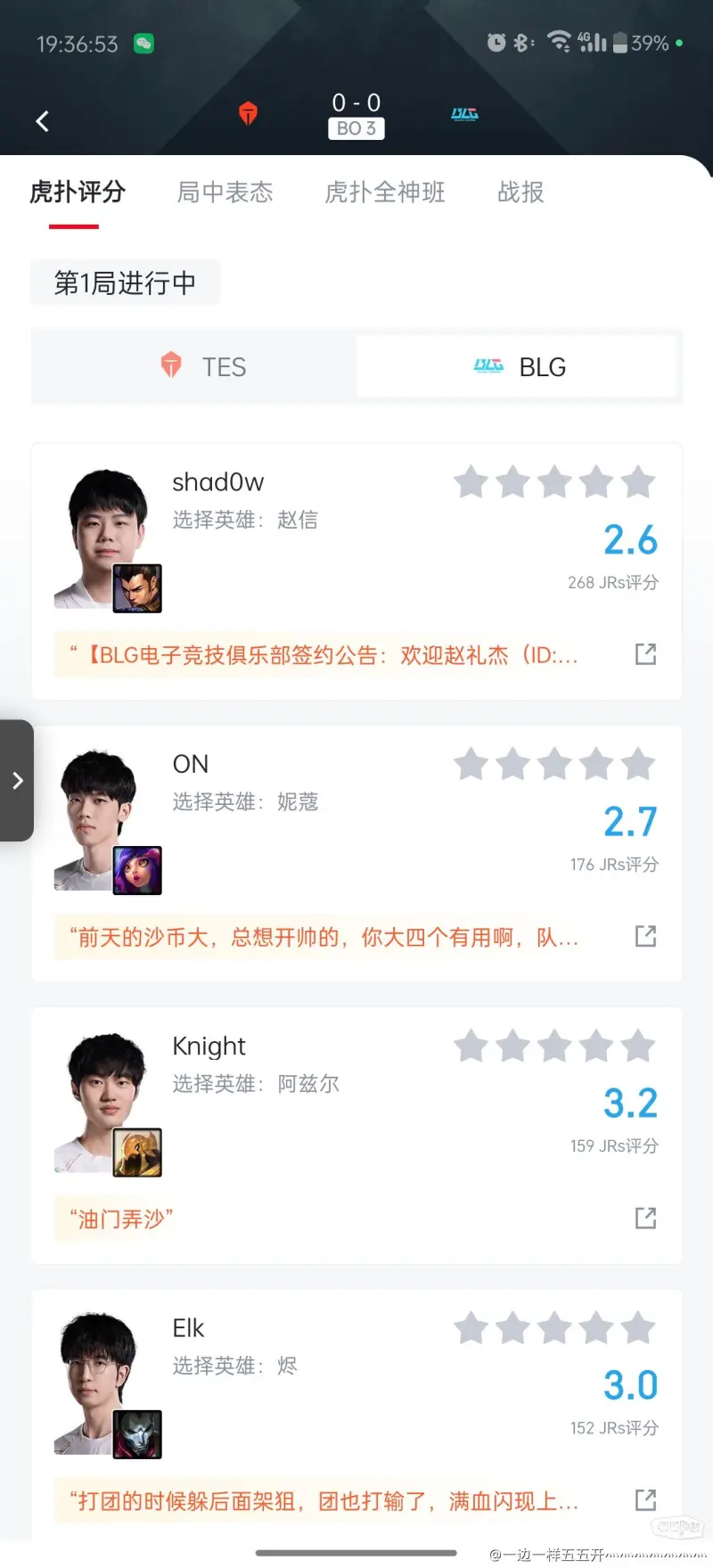Switch to the 战报 tab
Image resolution: width=713 pixels, height=1568 pixels.
coord(520,193)
